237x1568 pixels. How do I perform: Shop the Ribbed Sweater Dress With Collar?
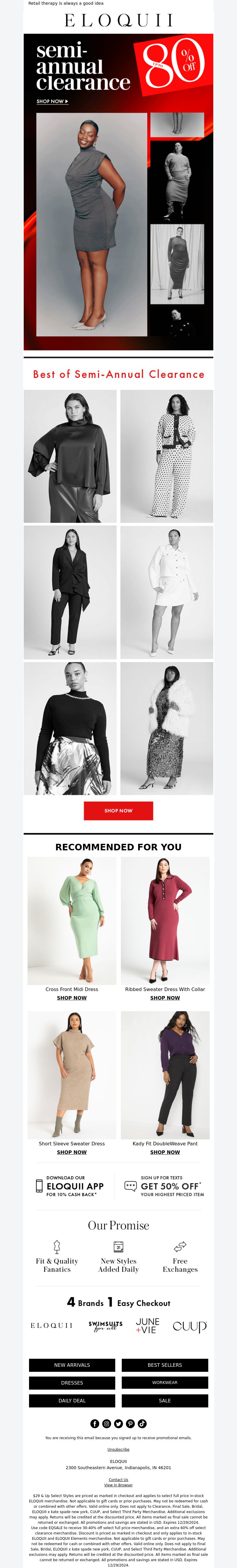tap(165, 998)
